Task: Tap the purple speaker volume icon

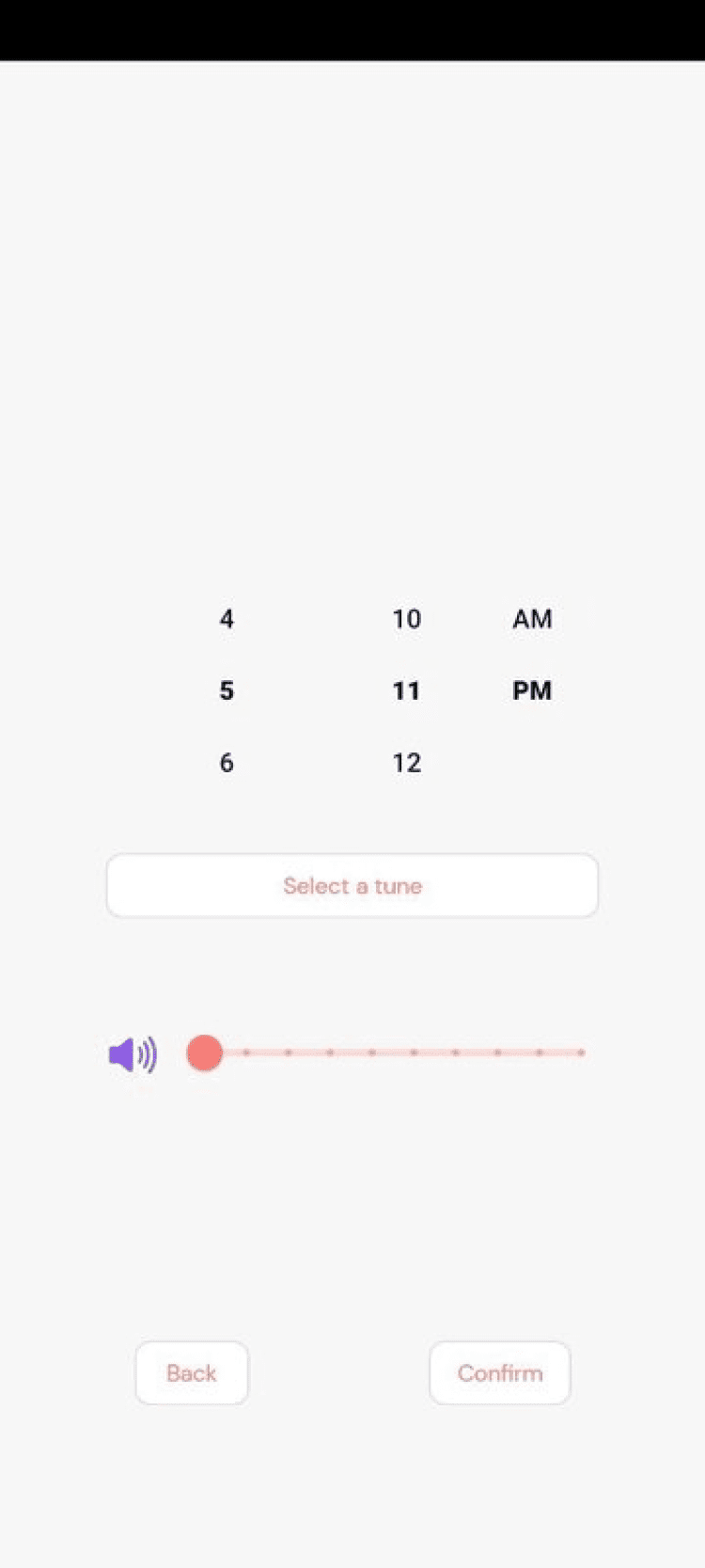Action: pos(133,1054)
